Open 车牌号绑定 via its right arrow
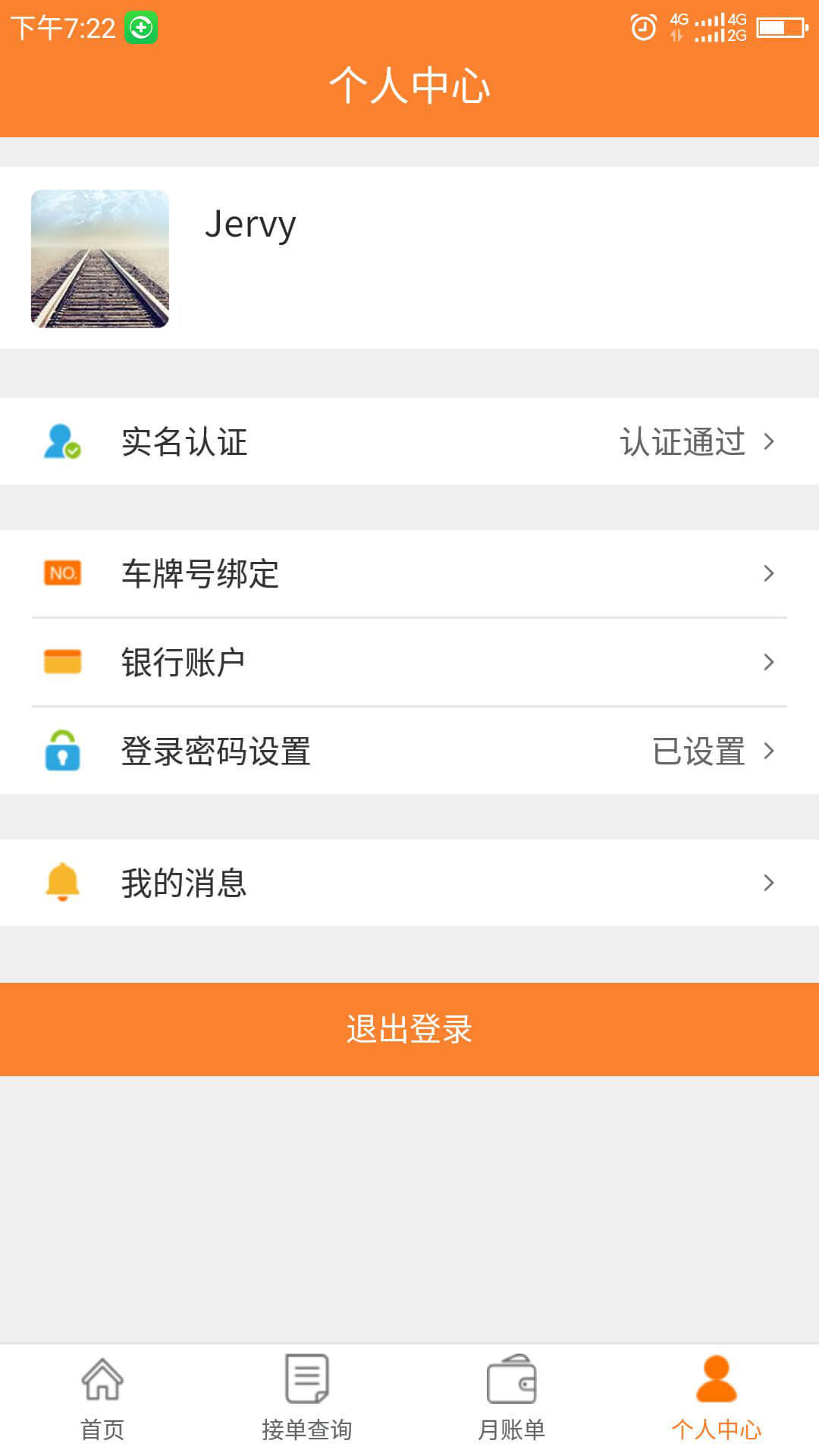The width and height of the screenshot is (819, 1456). (x=772, y=574)
